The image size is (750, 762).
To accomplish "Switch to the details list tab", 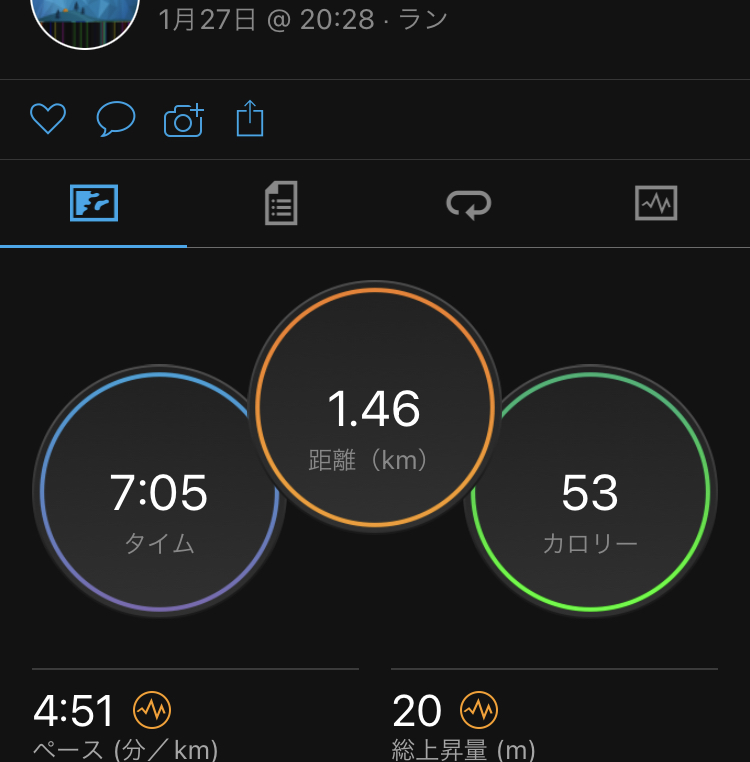I will pyautogui.click(x=281, y=204).
